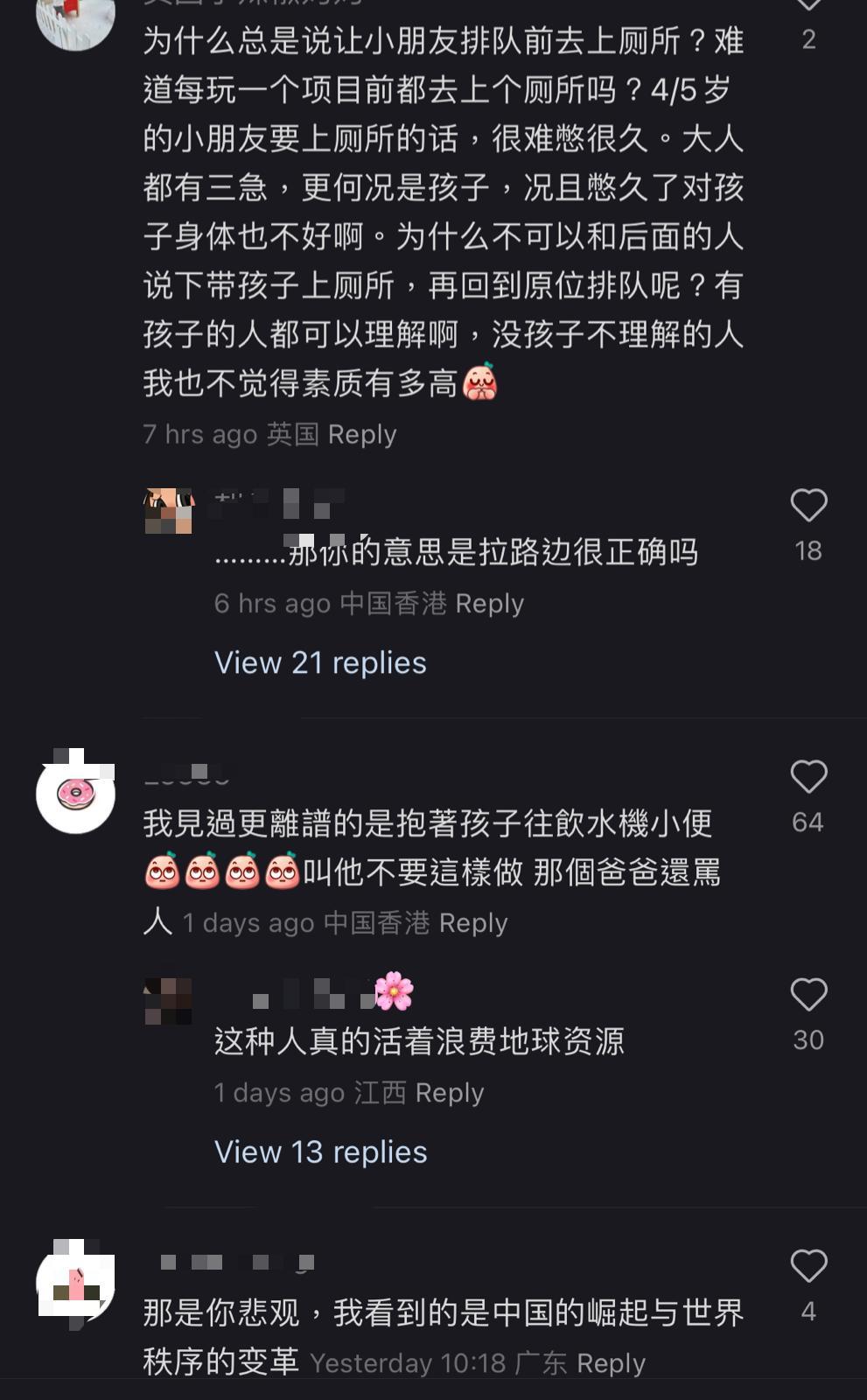
Task: Open the donut avatar commenter's profile
Action: (75, 794)
